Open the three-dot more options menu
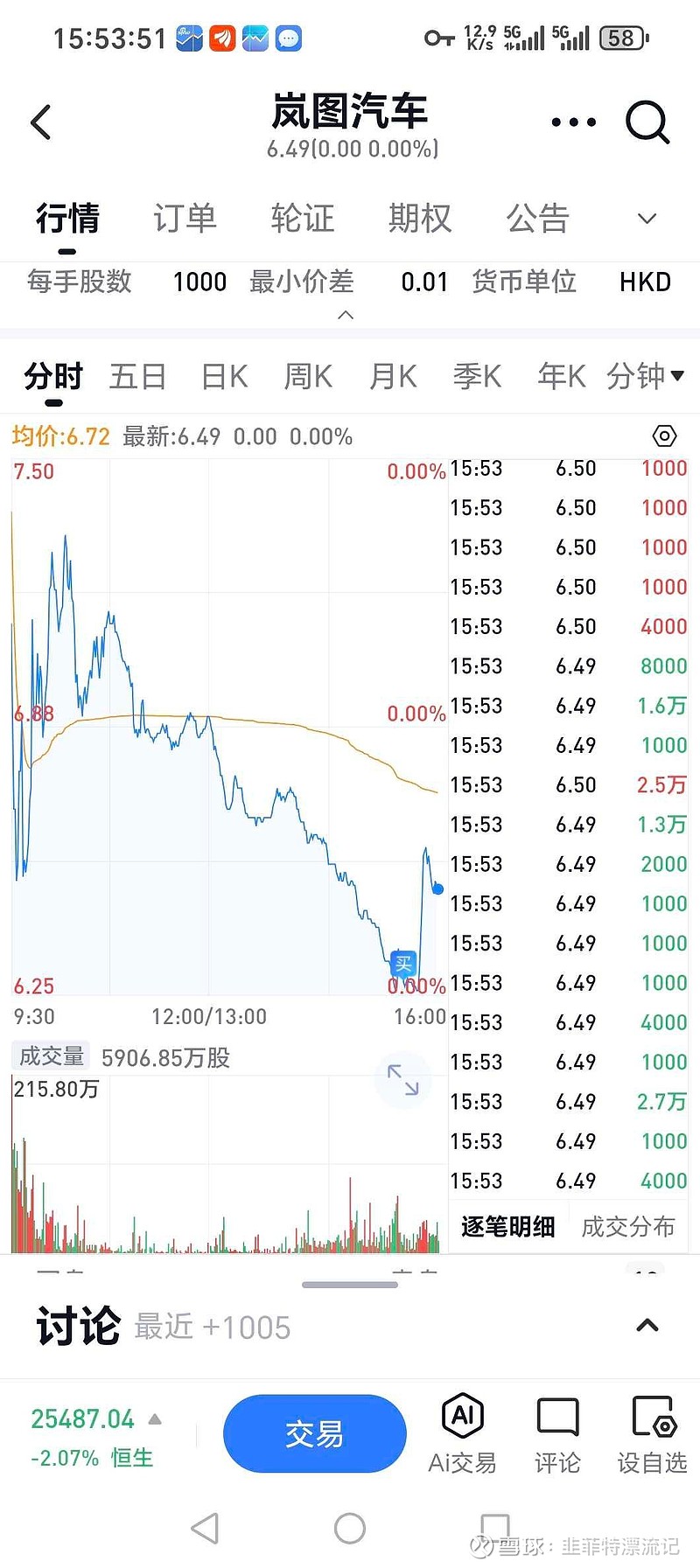 coord(573,122)
